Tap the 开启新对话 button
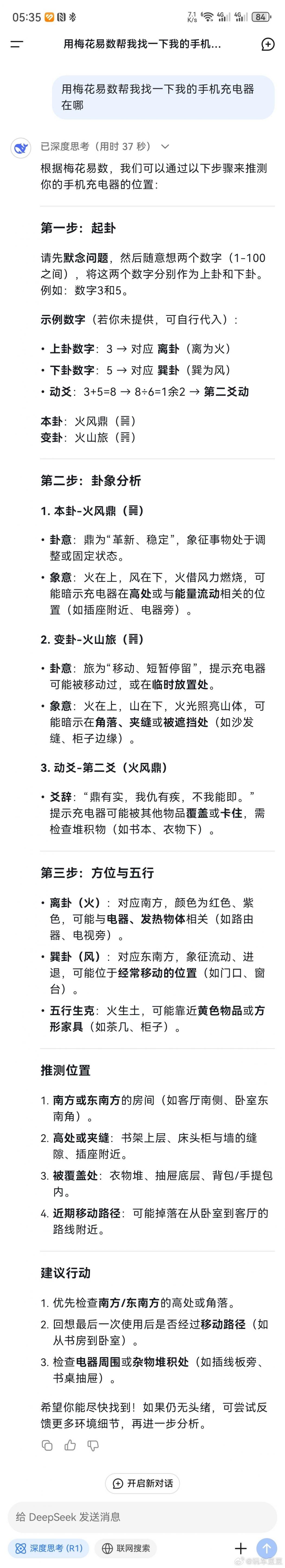This screenshot has height=1568, width=285. (x=142, y=1483)
